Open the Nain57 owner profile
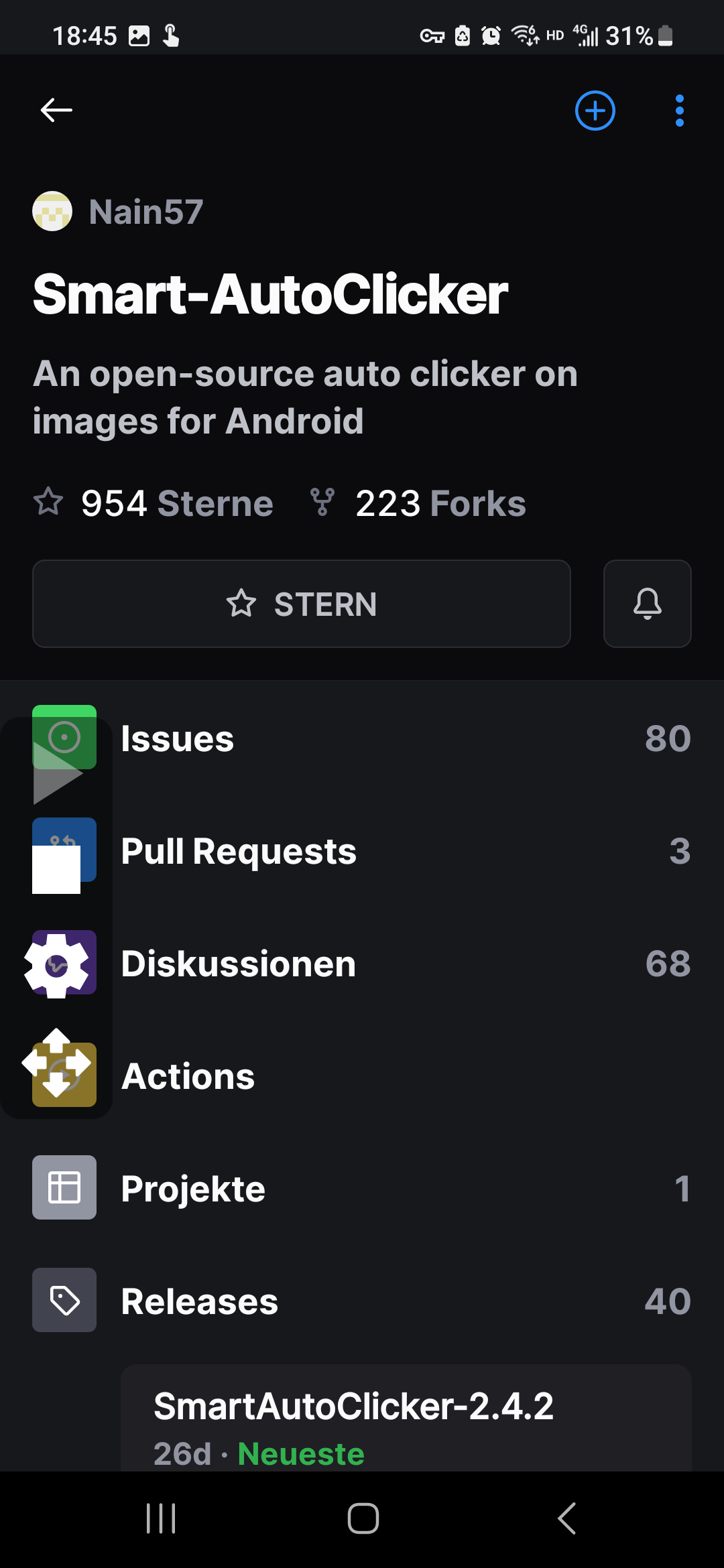The width and height of the screenshot is (724, 1568). pyautogui.click(x=118, y=212)
